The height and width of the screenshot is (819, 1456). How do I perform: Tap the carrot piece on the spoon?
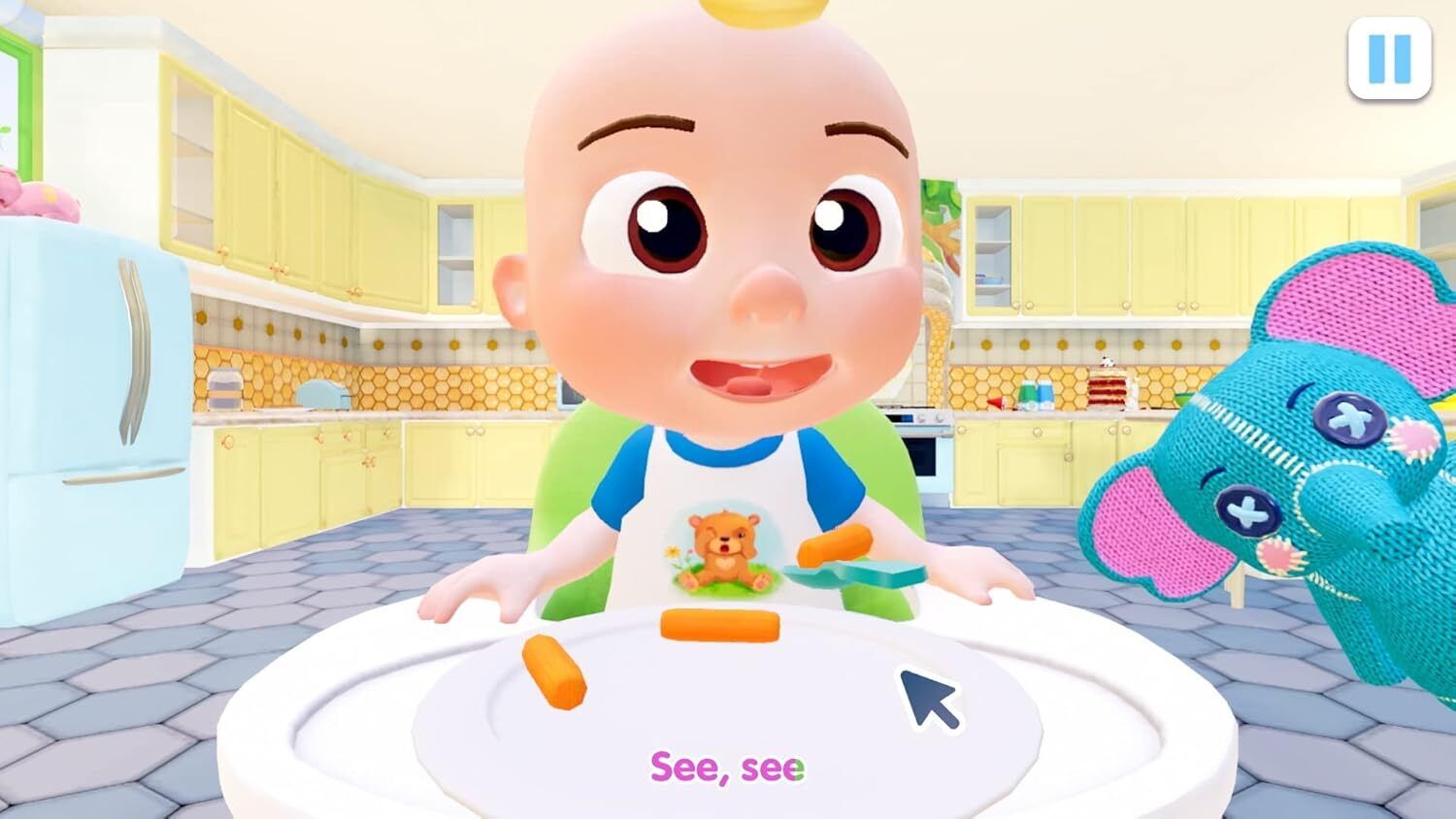834,545
